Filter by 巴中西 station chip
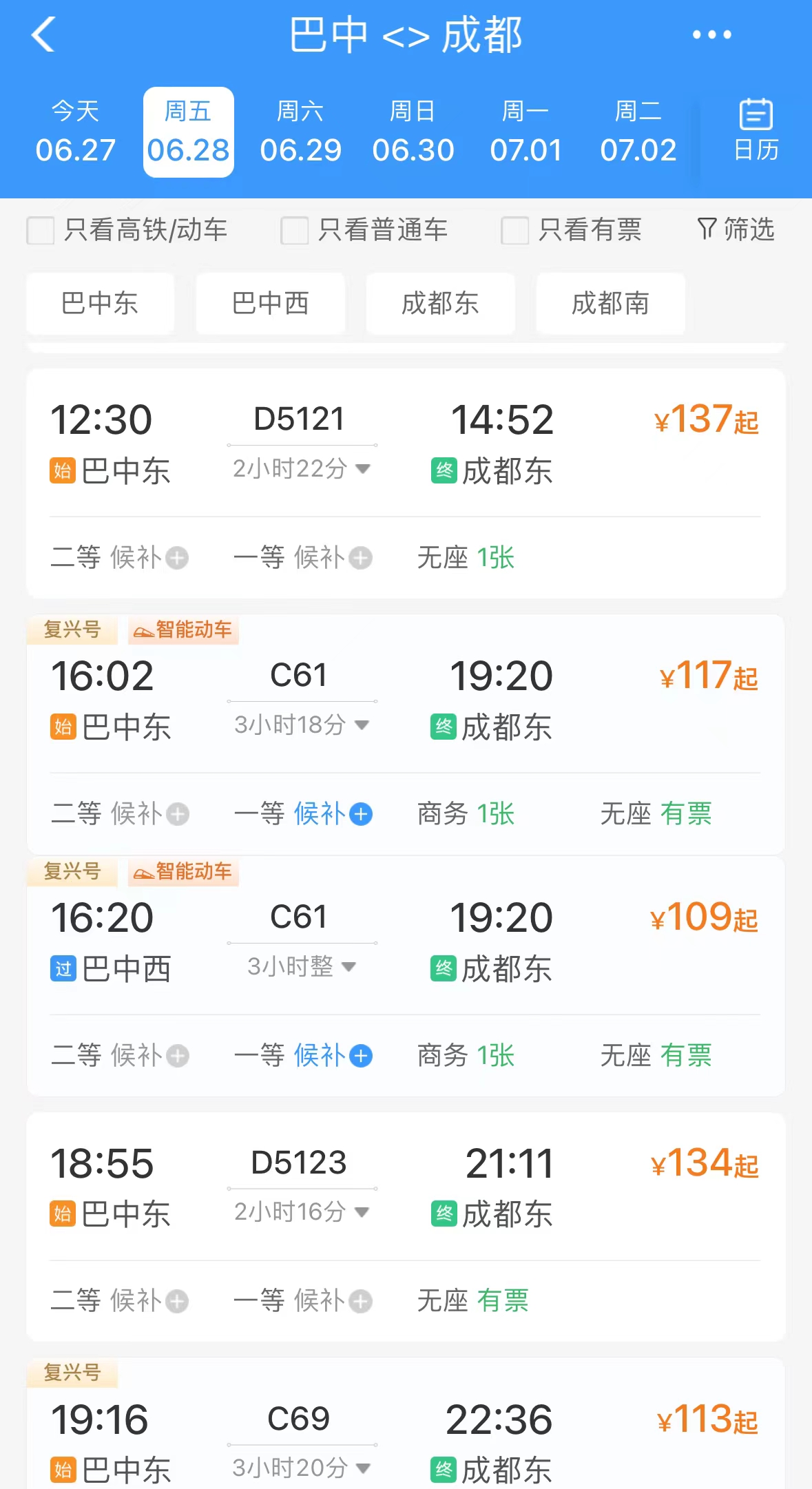812x1489 pixels. (271, 304)
